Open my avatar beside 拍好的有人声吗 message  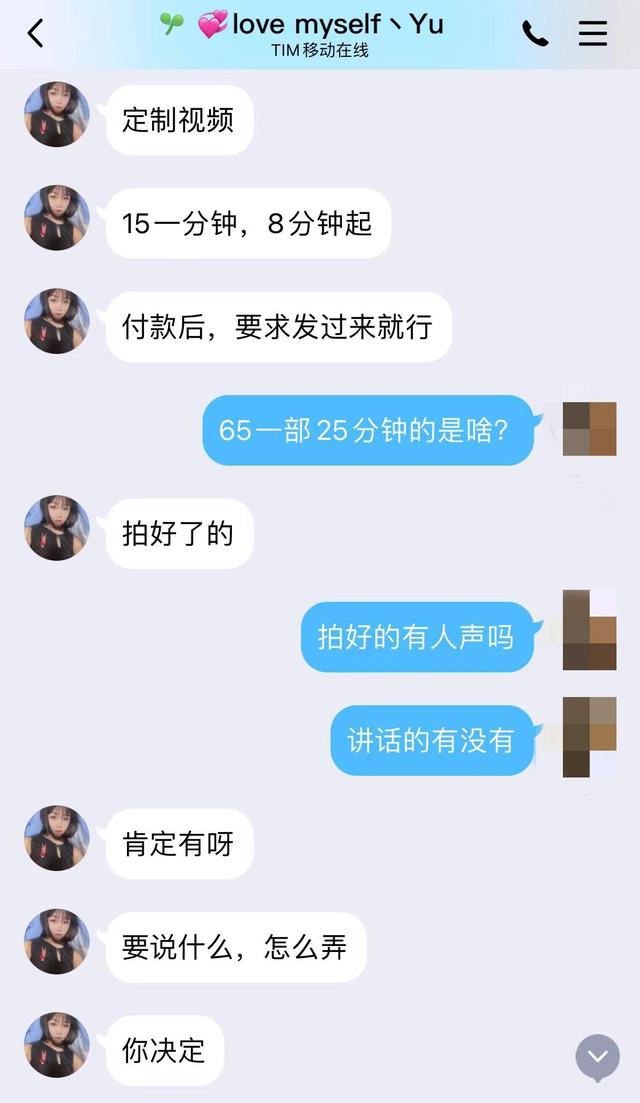(589, 630)
